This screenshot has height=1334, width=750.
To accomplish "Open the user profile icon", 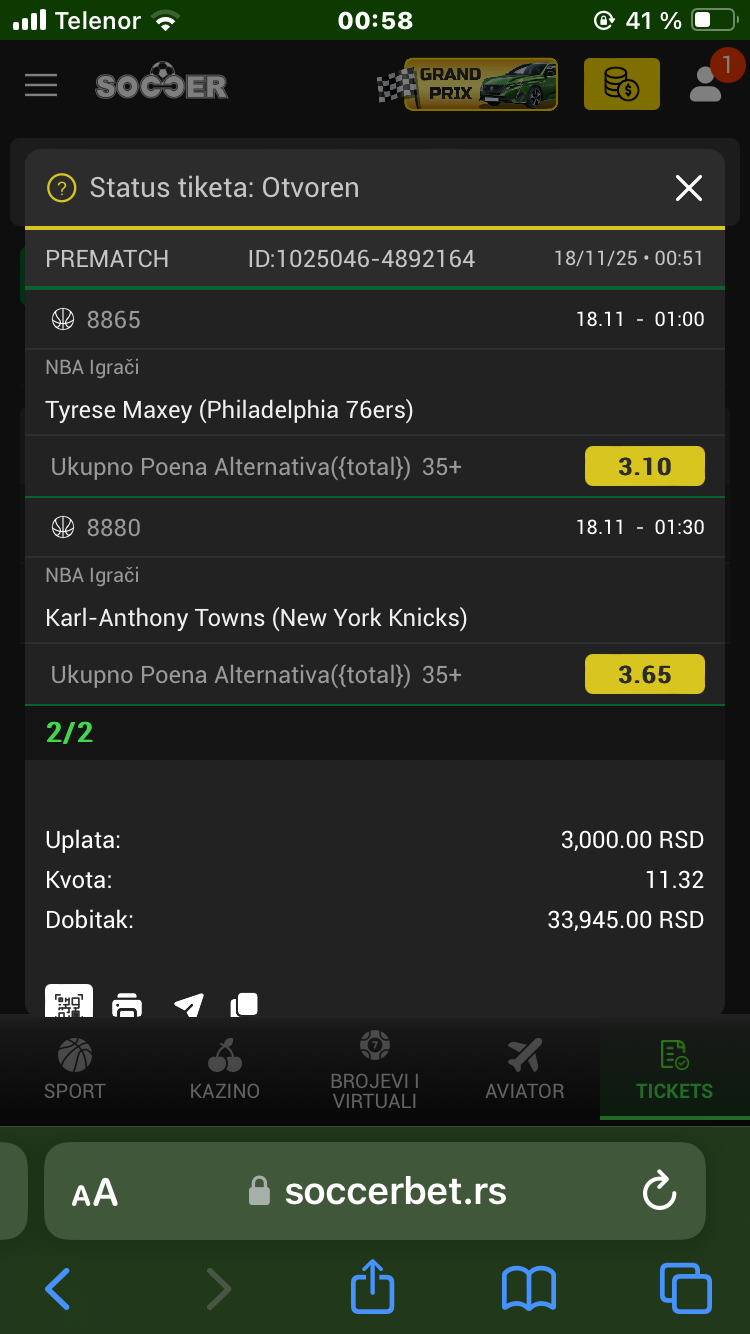I will [x=707, y=85].
